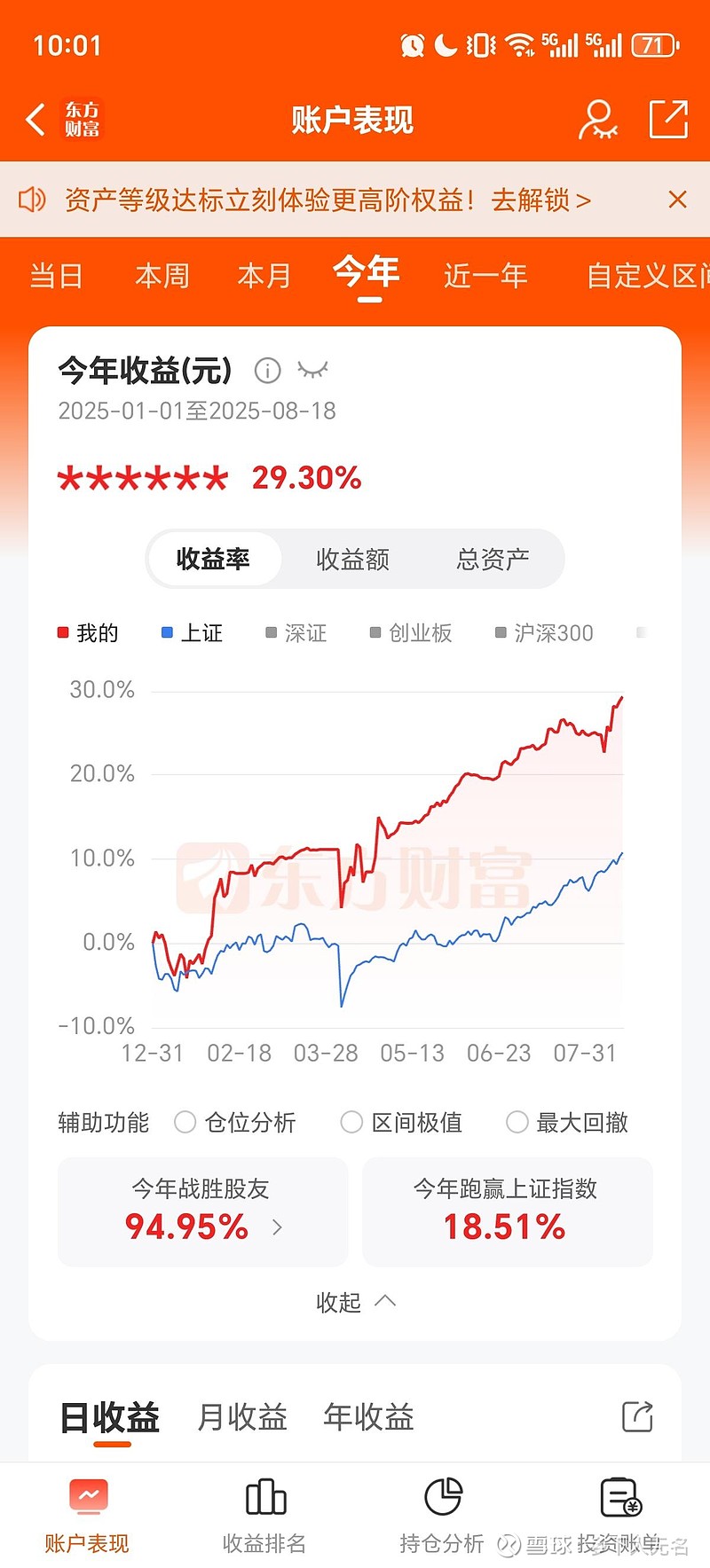Switch to the 本周 tab

(x=162, y=276)
